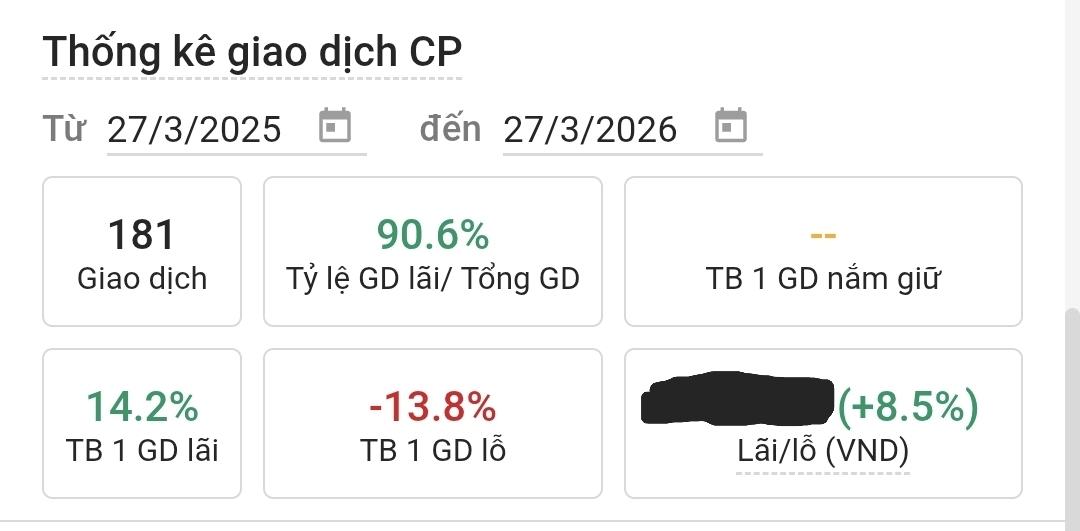This screenshot has width=1080, height=531.
Task: Show info for Thống kê giao dịch CP
Action: 252,51
